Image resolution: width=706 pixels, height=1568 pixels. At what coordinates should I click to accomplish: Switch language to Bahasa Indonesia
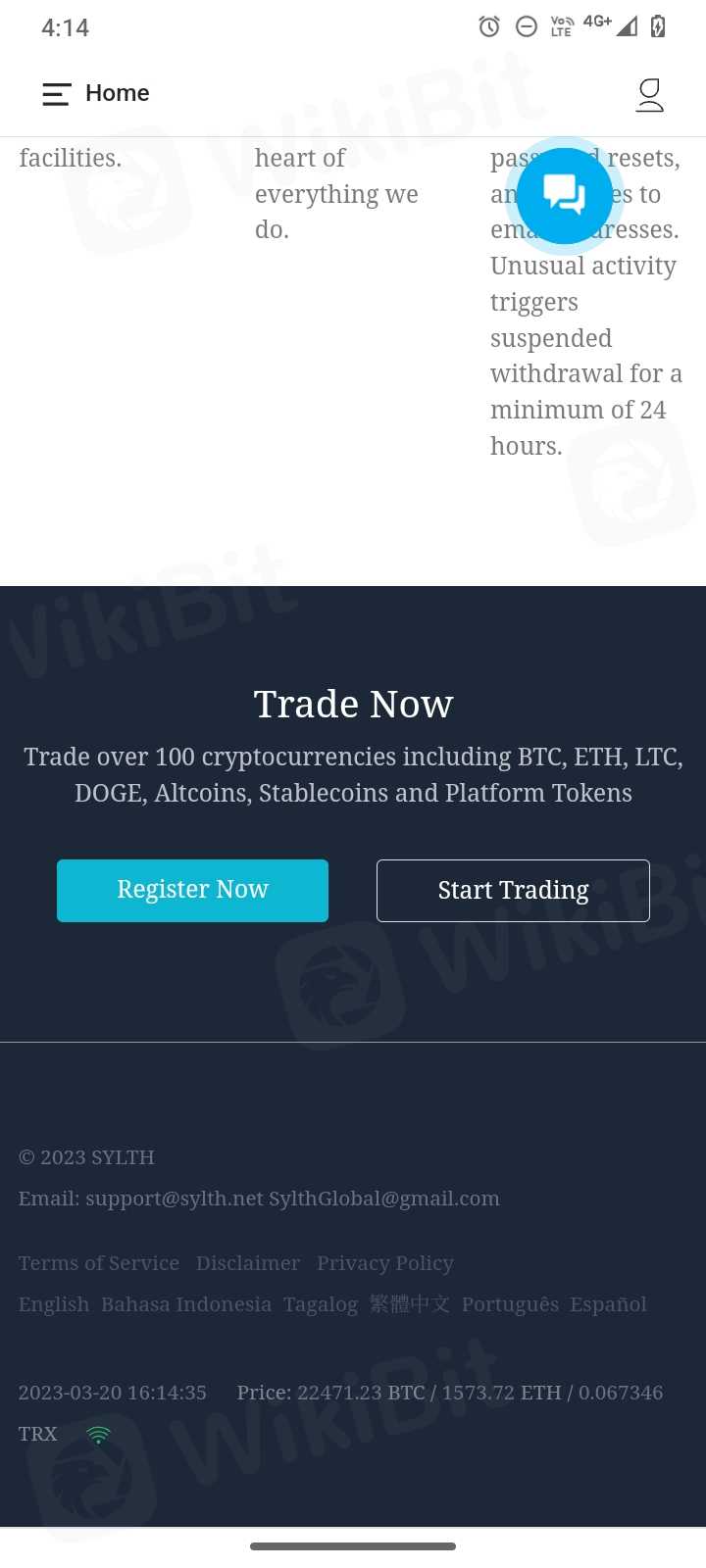186,1304
